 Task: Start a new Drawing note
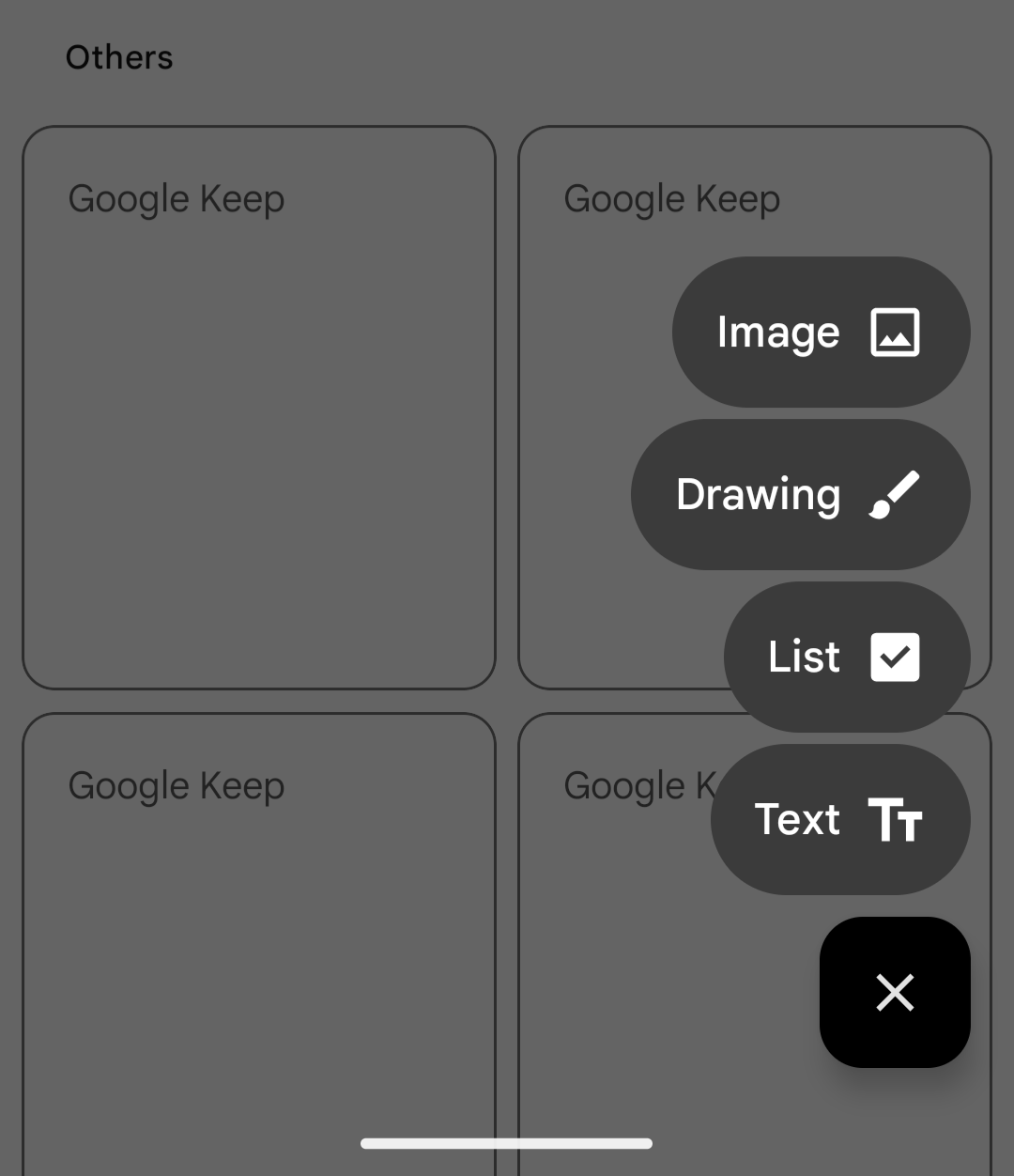coord(800,494)
